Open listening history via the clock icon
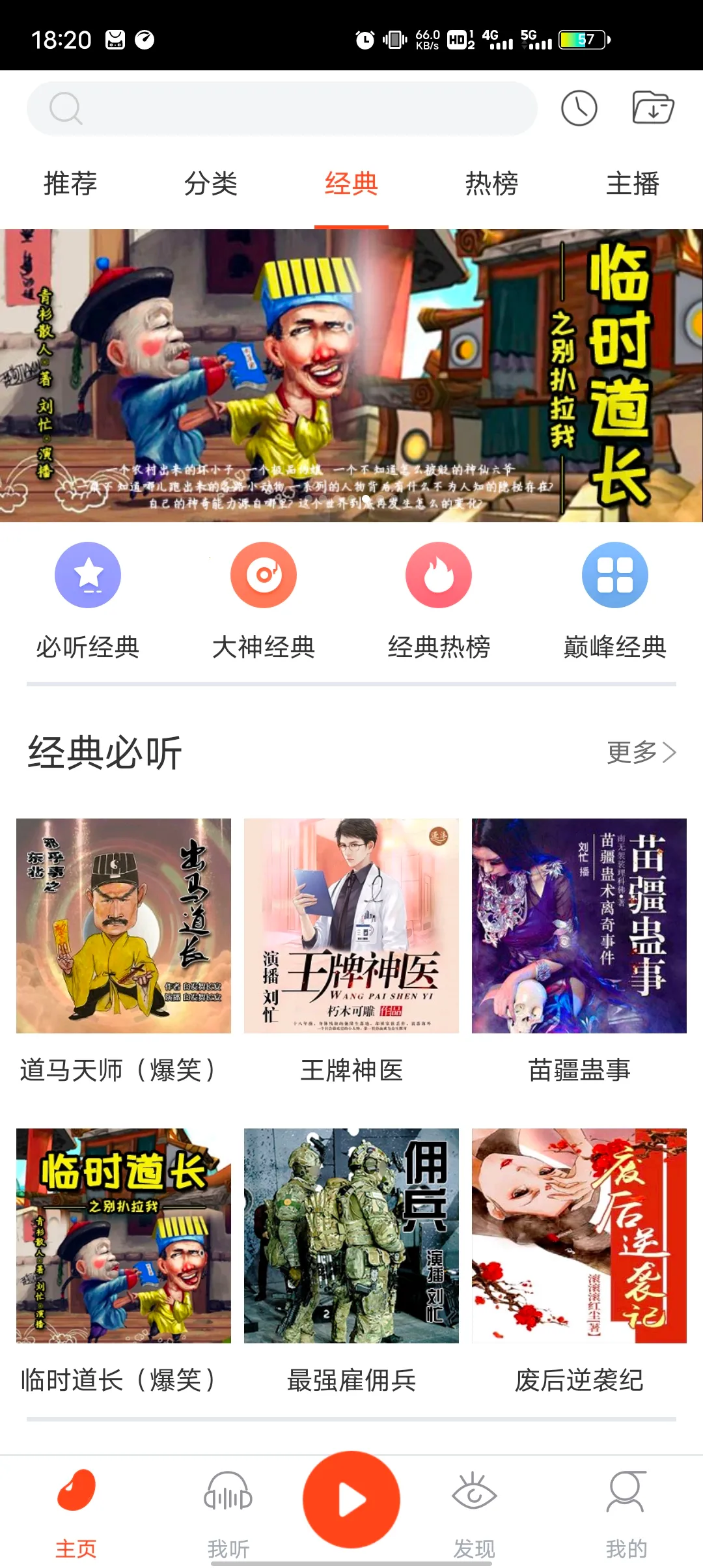 click(578, 107)
